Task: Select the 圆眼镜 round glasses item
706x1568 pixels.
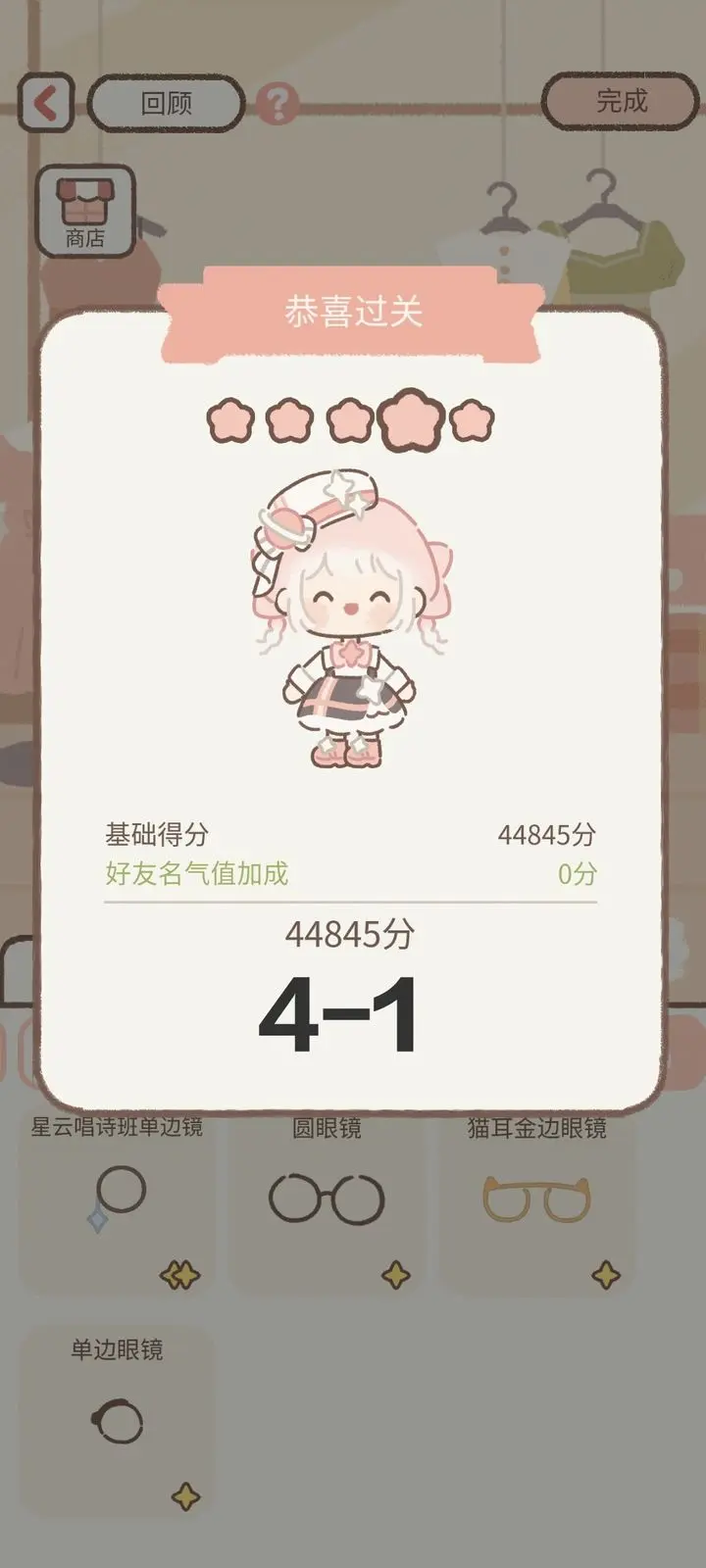Action: tap(327, 1203)
